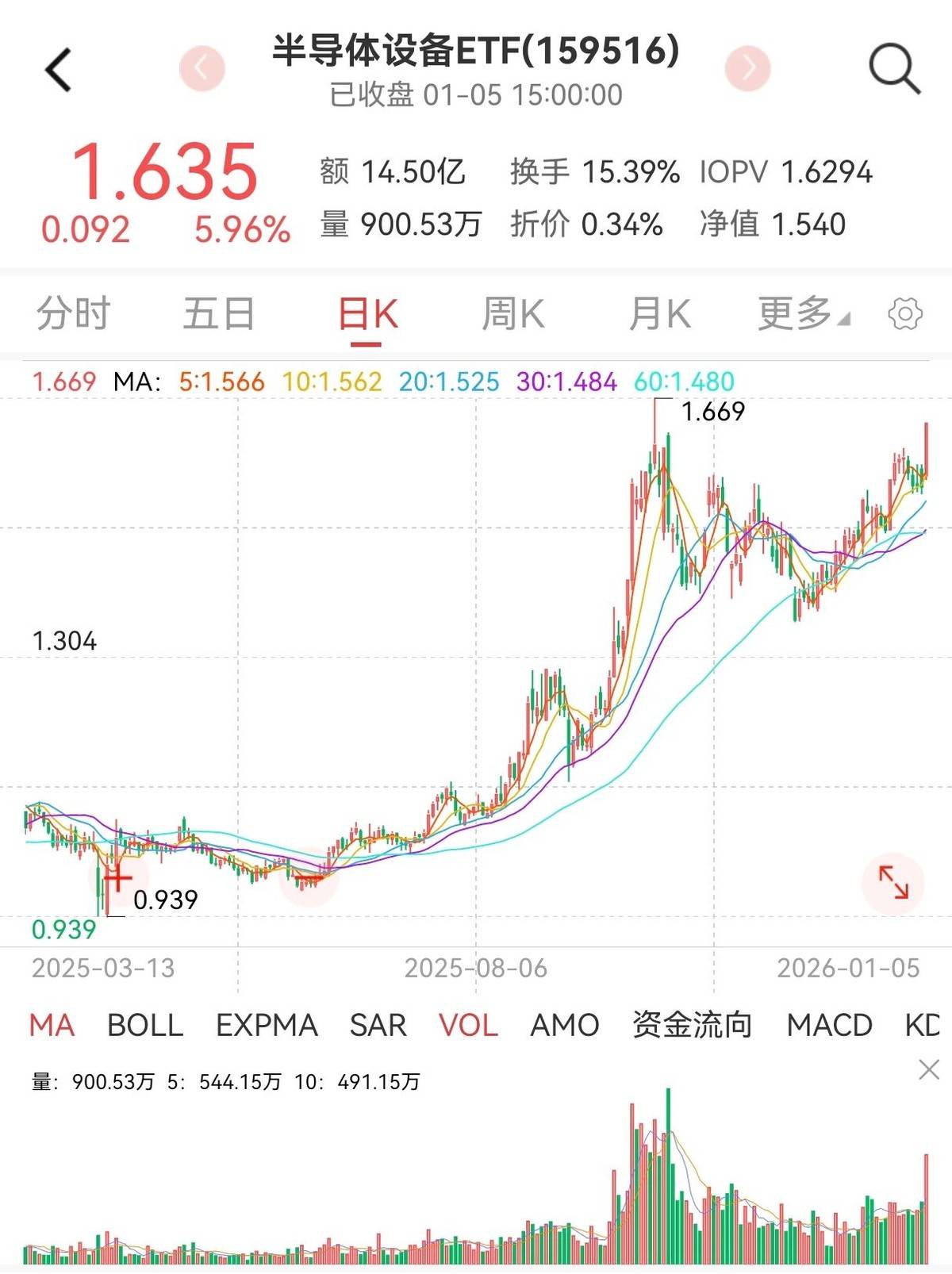Select the AMO indicator
Screen dimensions: 952x1274
click(564, 1025)
